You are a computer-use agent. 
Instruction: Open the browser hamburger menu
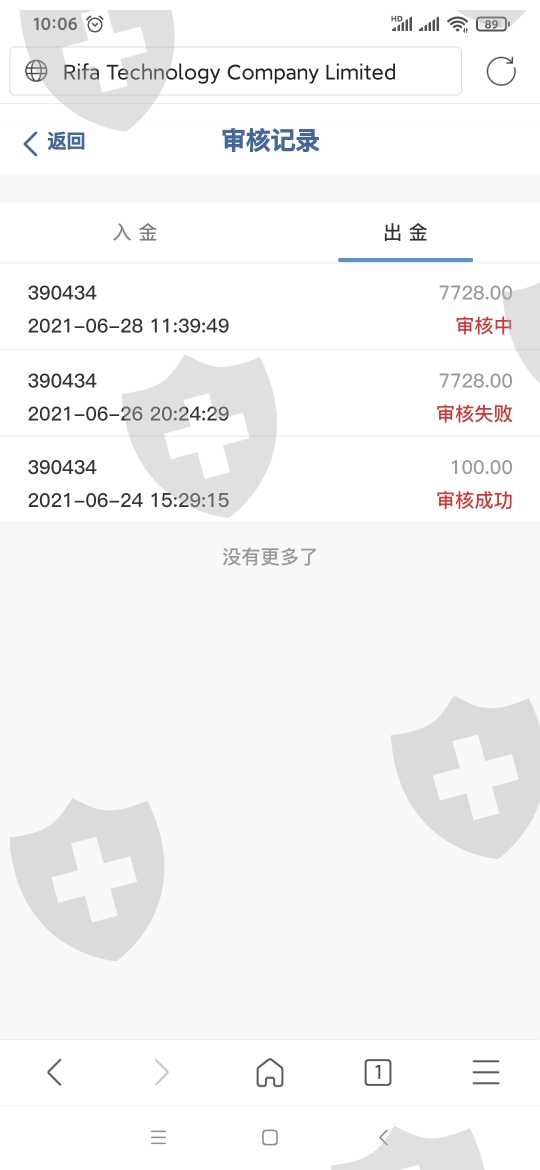pyautogui.click(x=486, y=1073)
